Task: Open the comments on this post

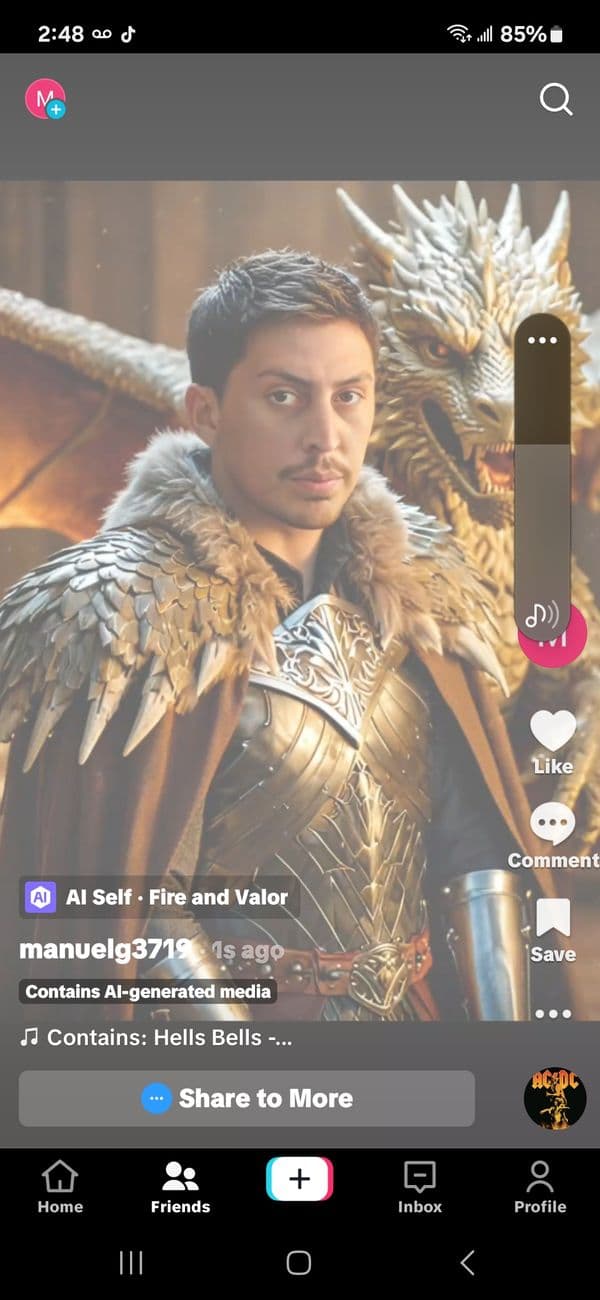Action: click(553, 824)
